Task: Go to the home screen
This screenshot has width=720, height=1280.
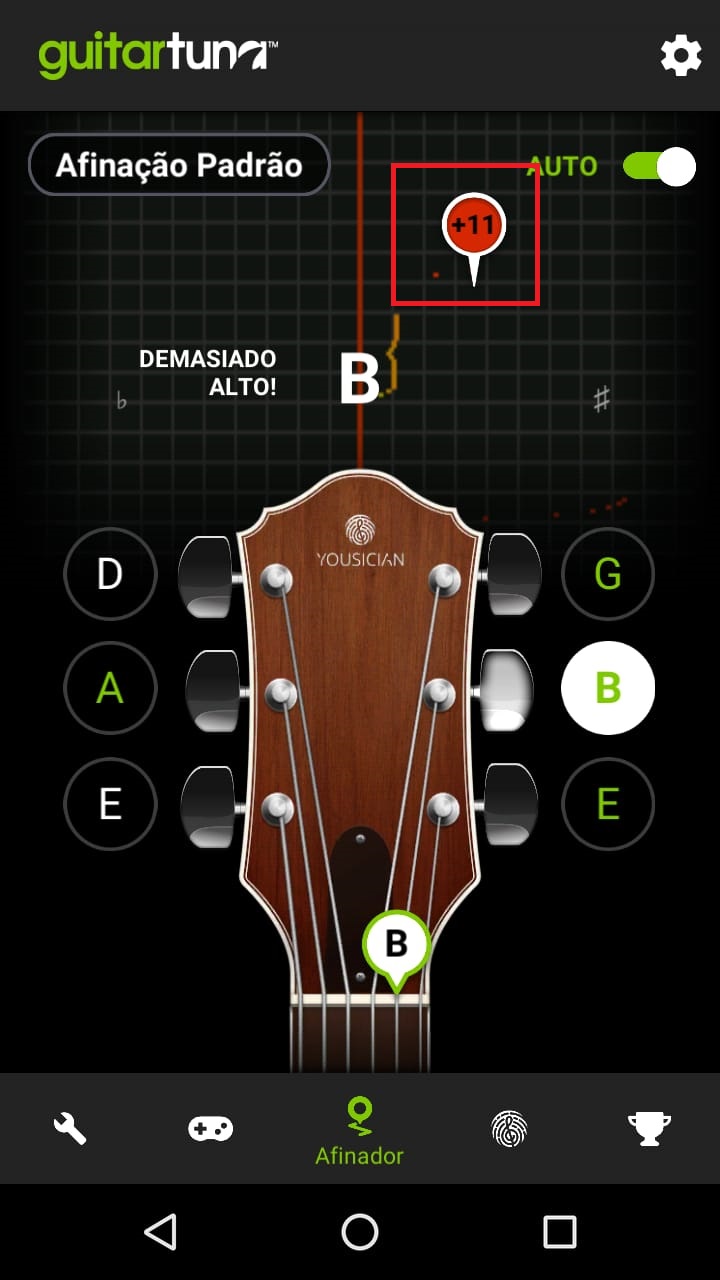Action: tap(360, 1232)
